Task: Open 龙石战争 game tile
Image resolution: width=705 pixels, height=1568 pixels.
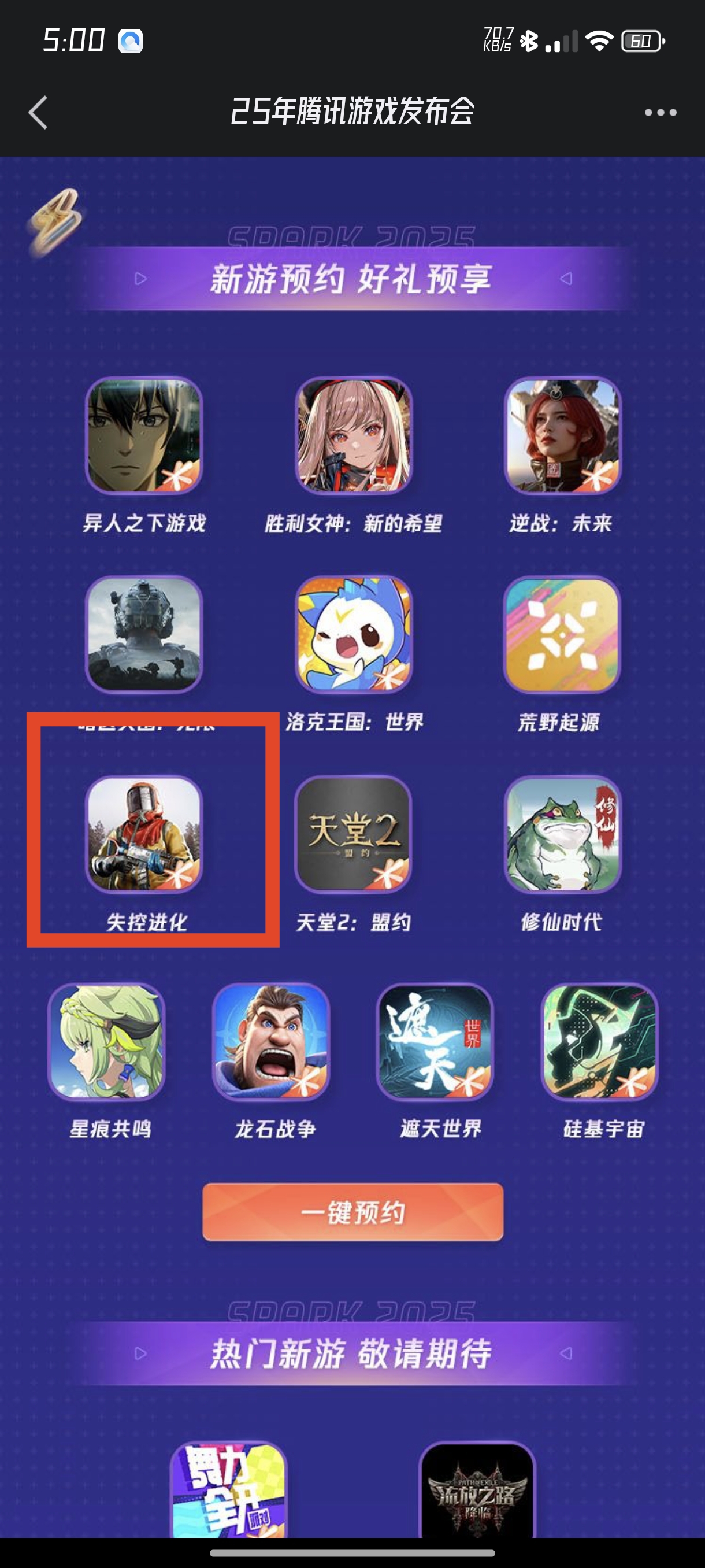Action: pyautogui.click(x=271, y=1041)
